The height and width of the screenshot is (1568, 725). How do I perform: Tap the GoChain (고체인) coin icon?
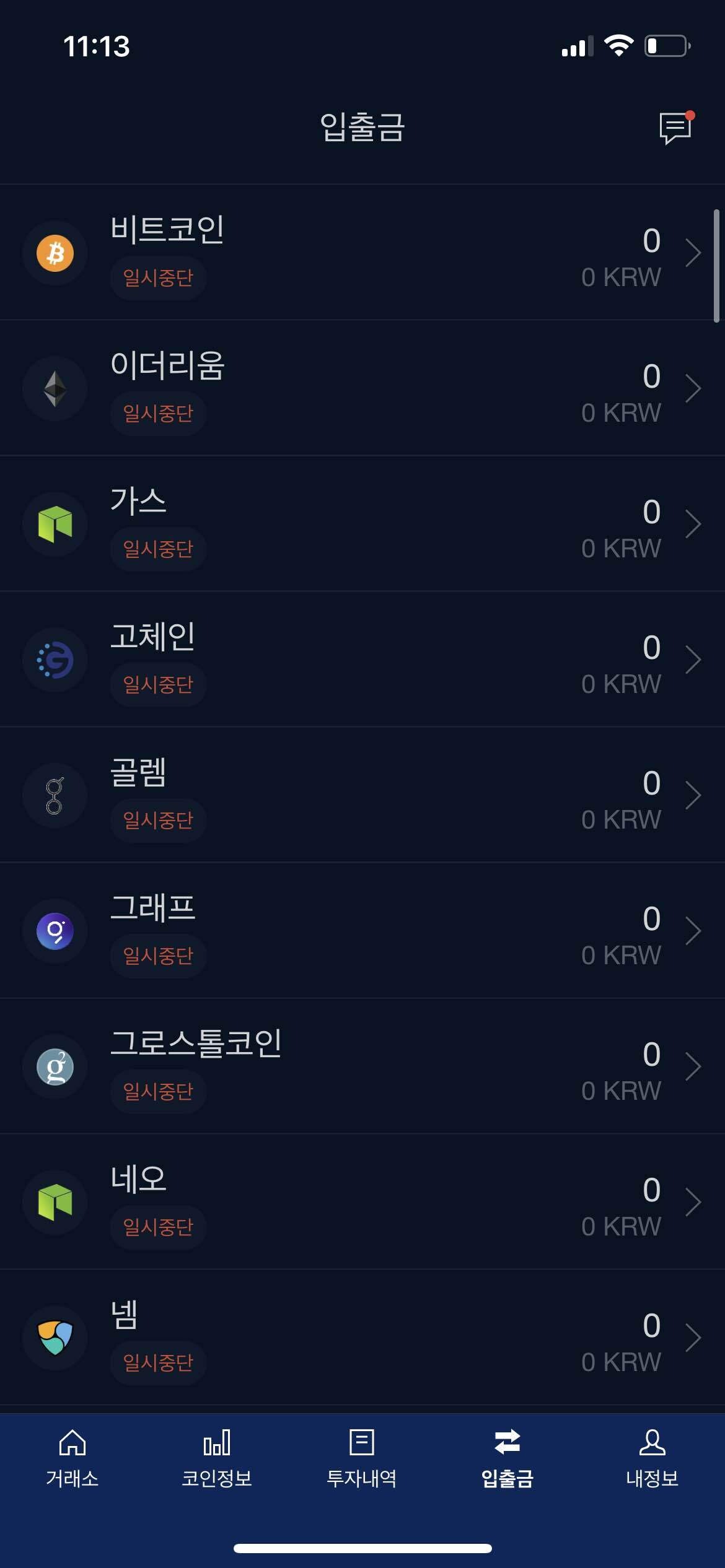(55, 660)
